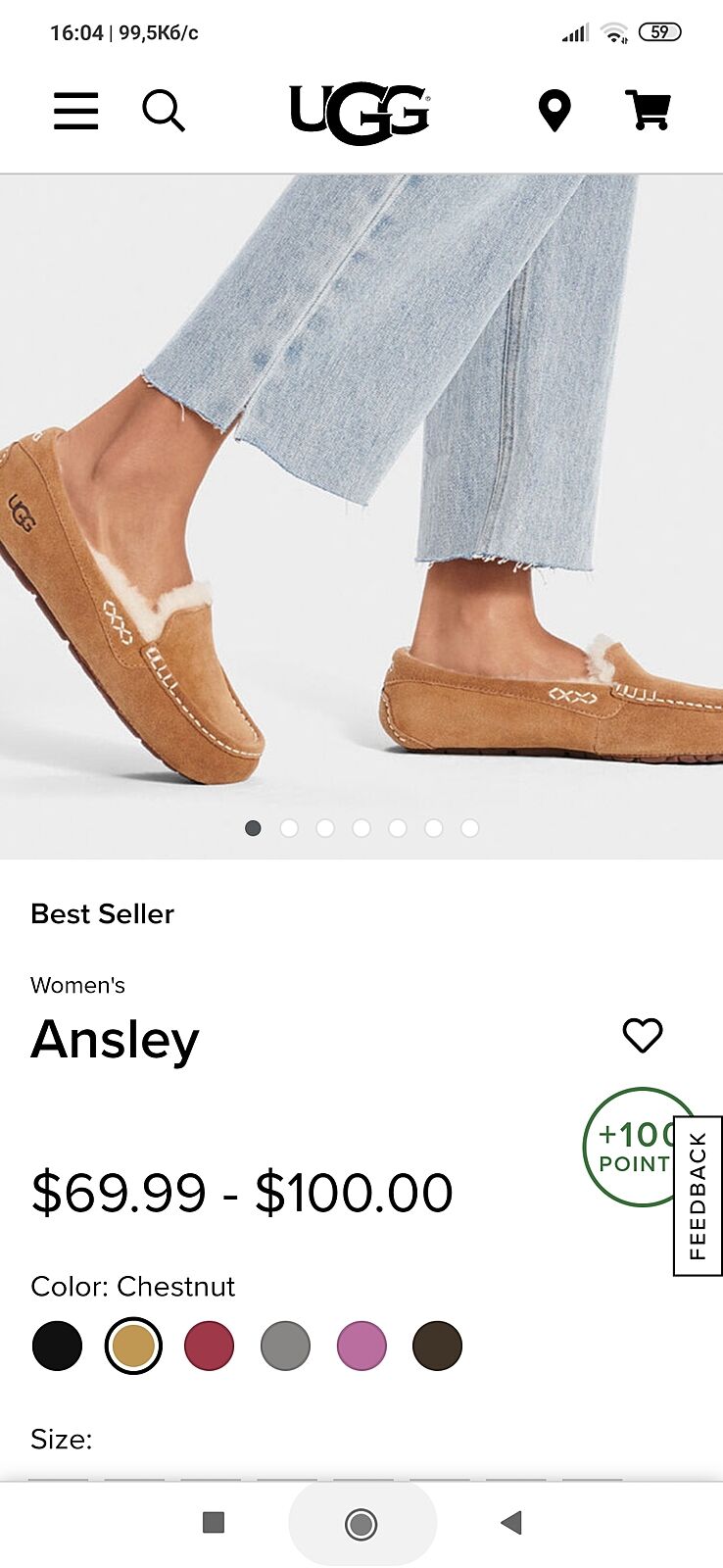Jump to the last product image dot

(470, 828)
